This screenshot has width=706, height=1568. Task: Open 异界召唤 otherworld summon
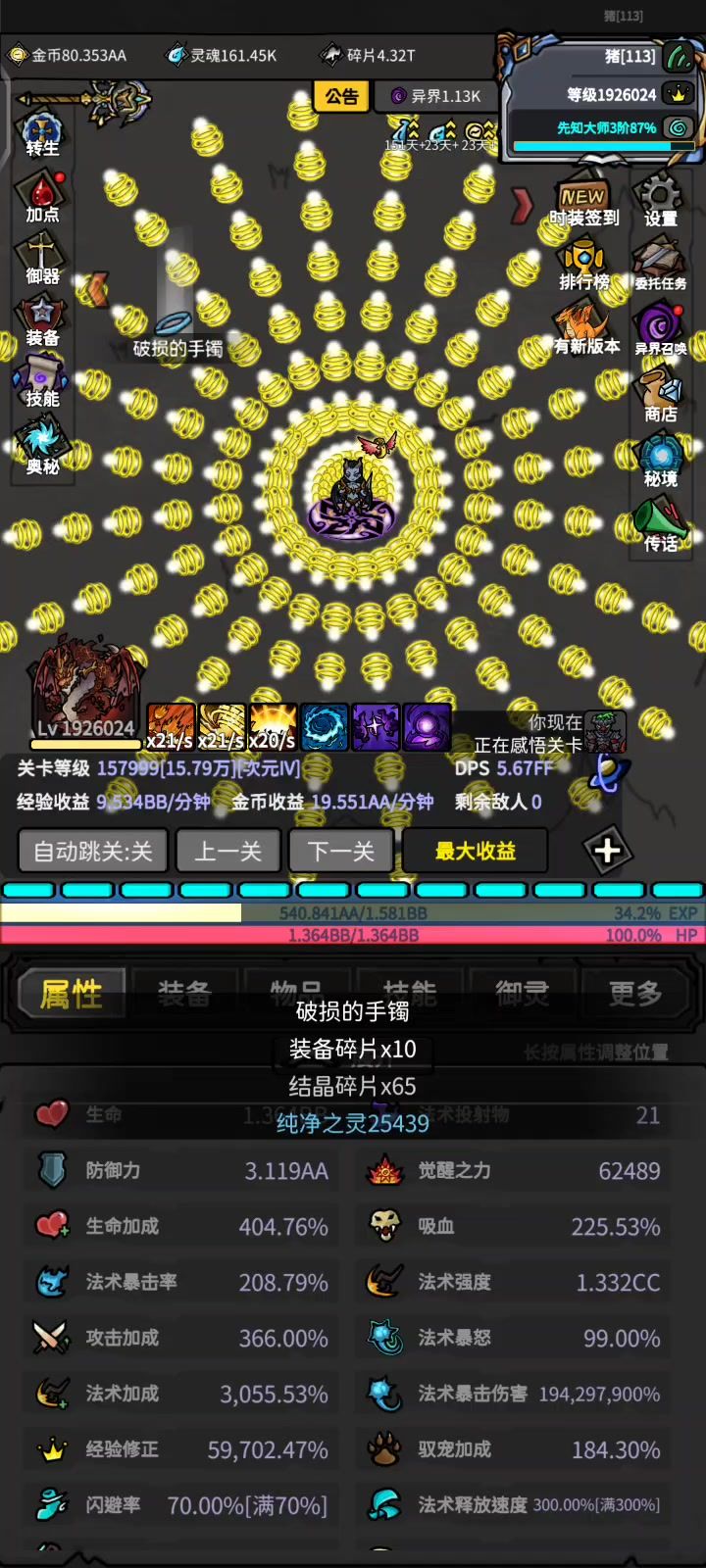click(660, 329)
